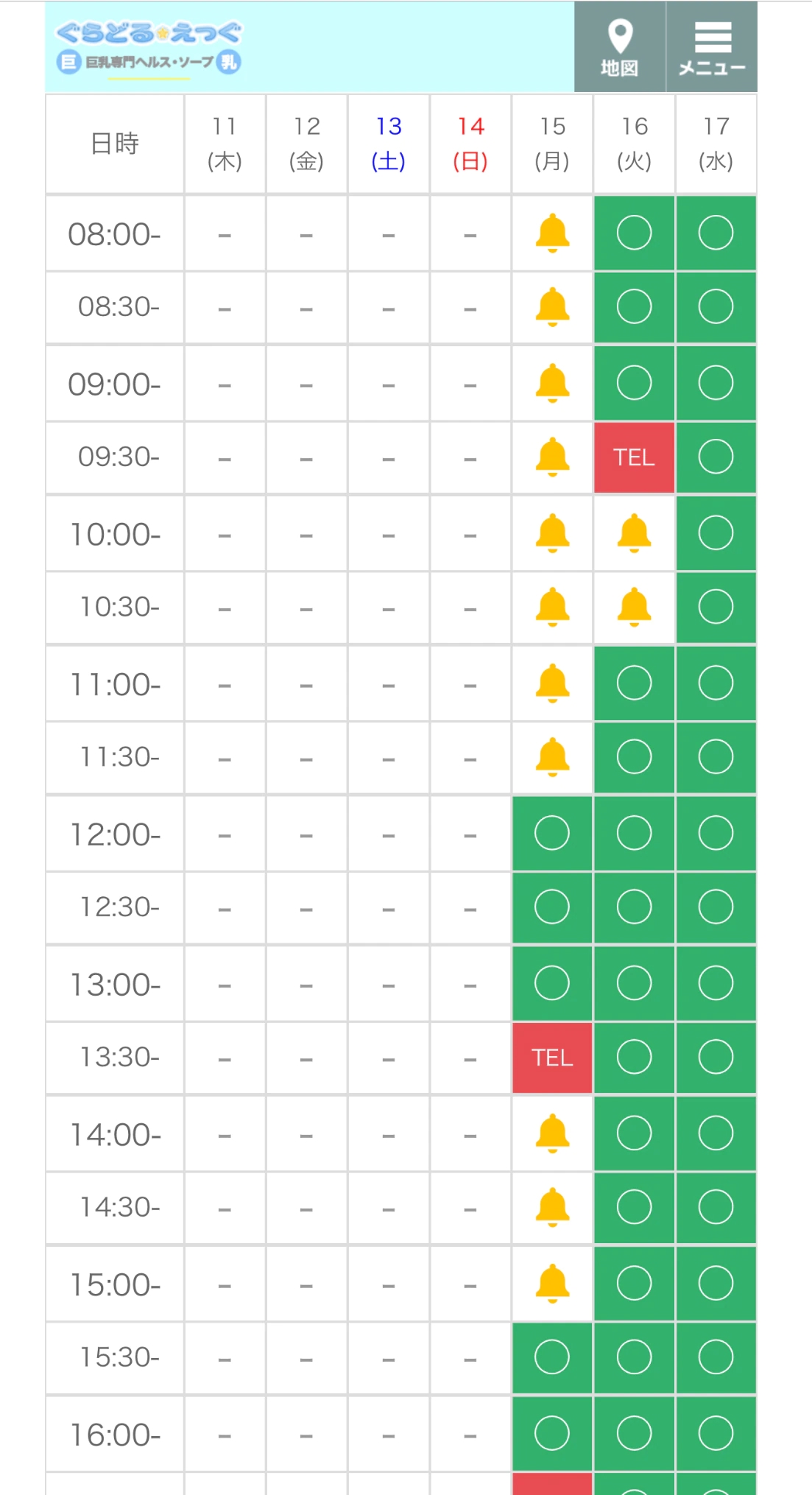The width and height of the screenshot is (812, 1495).
Task: Select the 15:30 slot on the 15th
Action: 552,1357
